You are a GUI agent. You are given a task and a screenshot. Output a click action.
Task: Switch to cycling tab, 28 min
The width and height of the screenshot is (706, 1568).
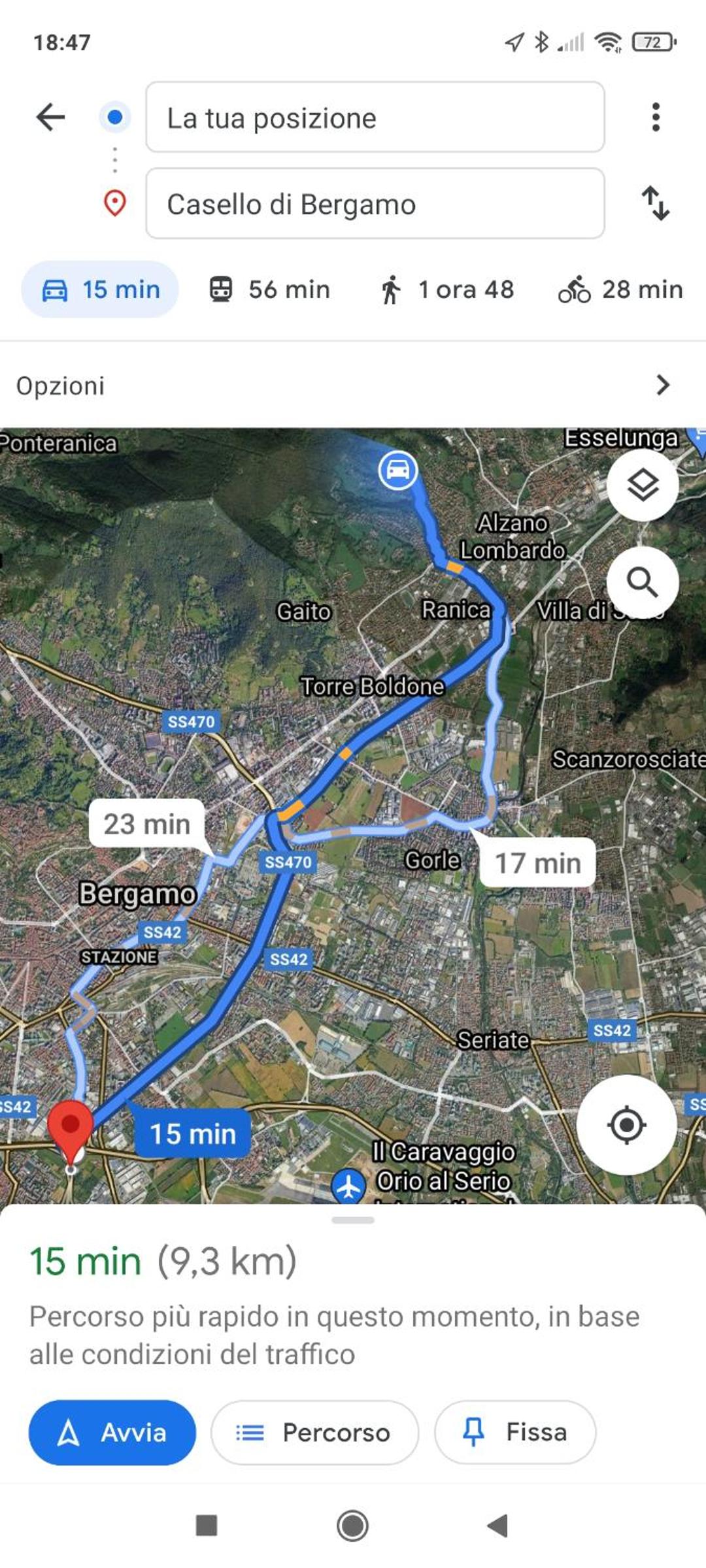(x=621, y=289)
